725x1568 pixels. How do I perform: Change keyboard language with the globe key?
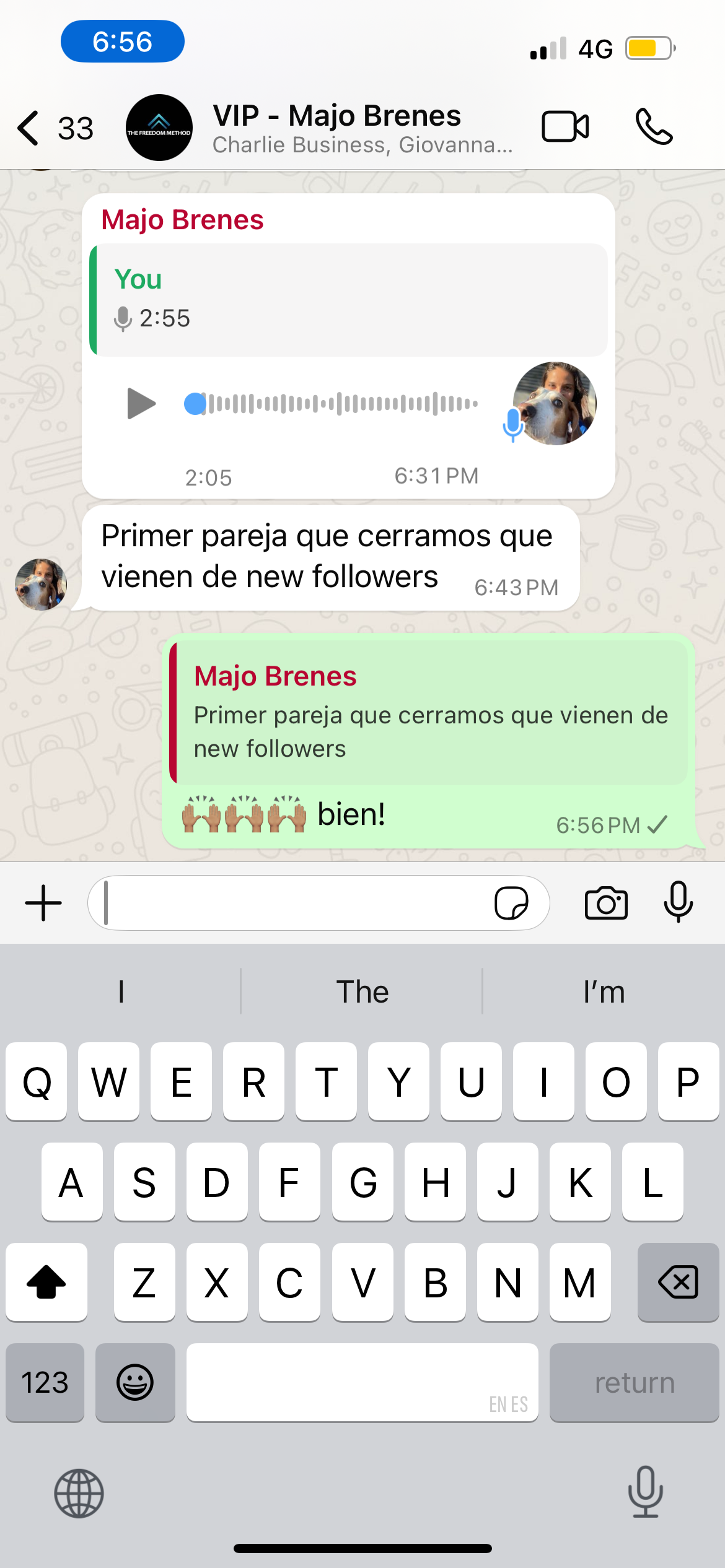click(x=79, y=1493)
